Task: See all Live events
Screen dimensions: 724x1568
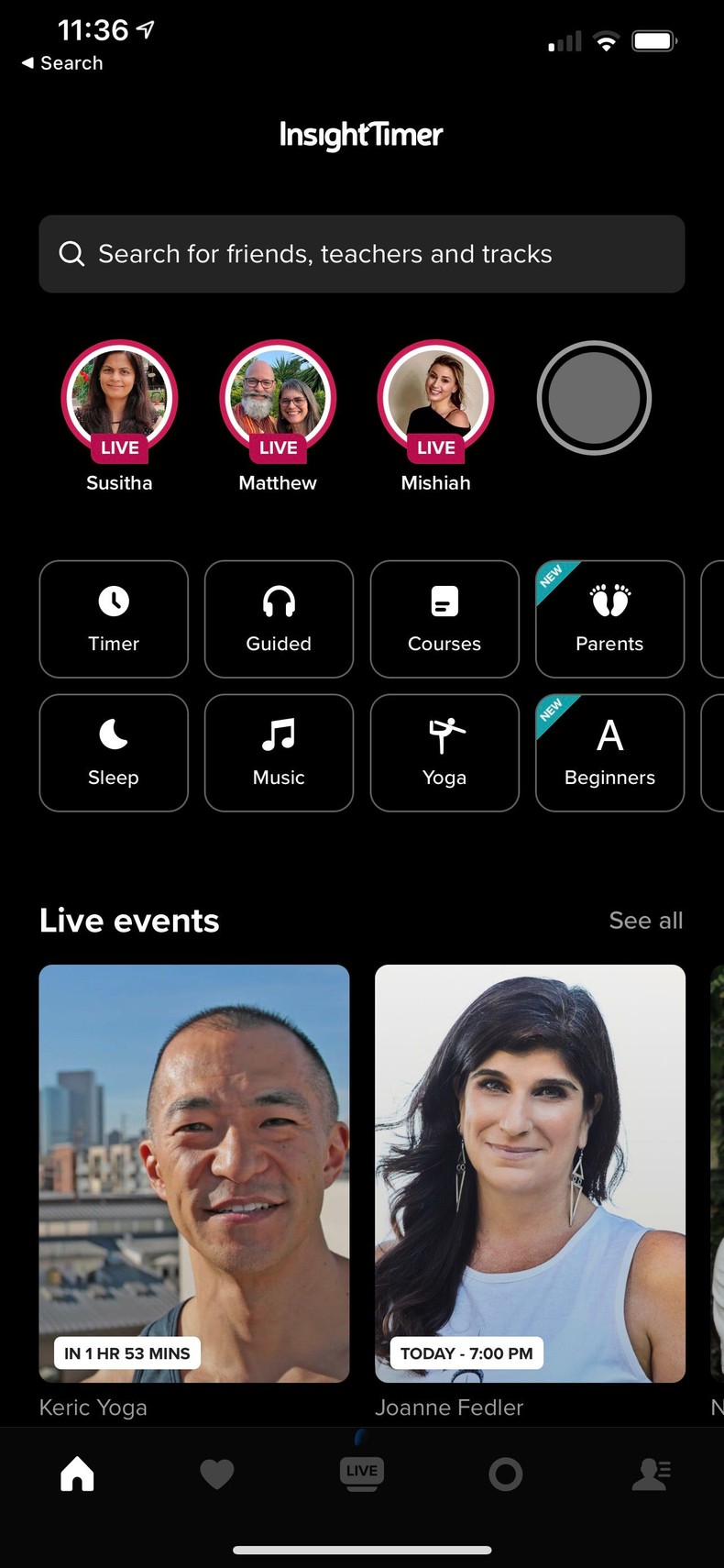Action: point(645,920)
